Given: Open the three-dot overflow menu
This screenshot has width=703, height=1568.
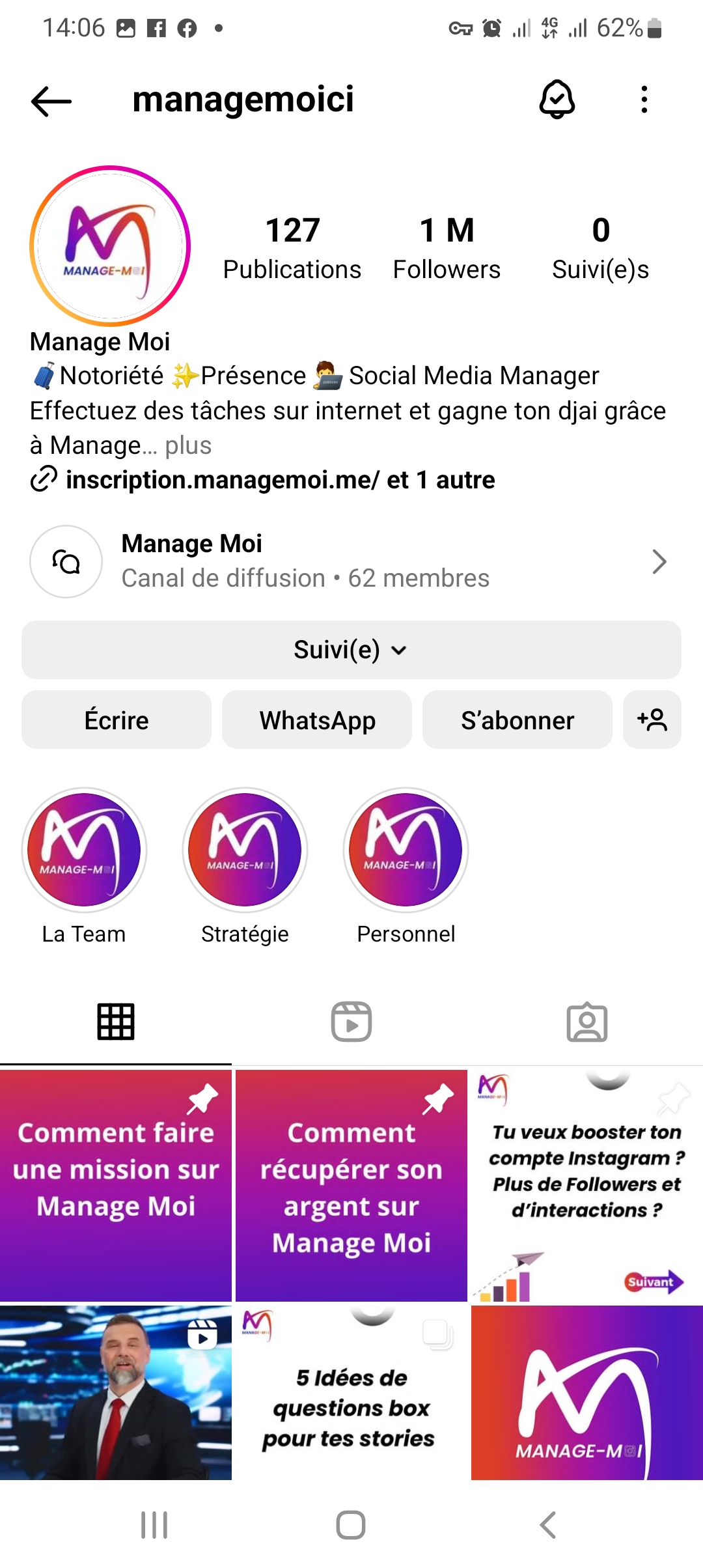Looking at the screenshot, I should point(644,100).
